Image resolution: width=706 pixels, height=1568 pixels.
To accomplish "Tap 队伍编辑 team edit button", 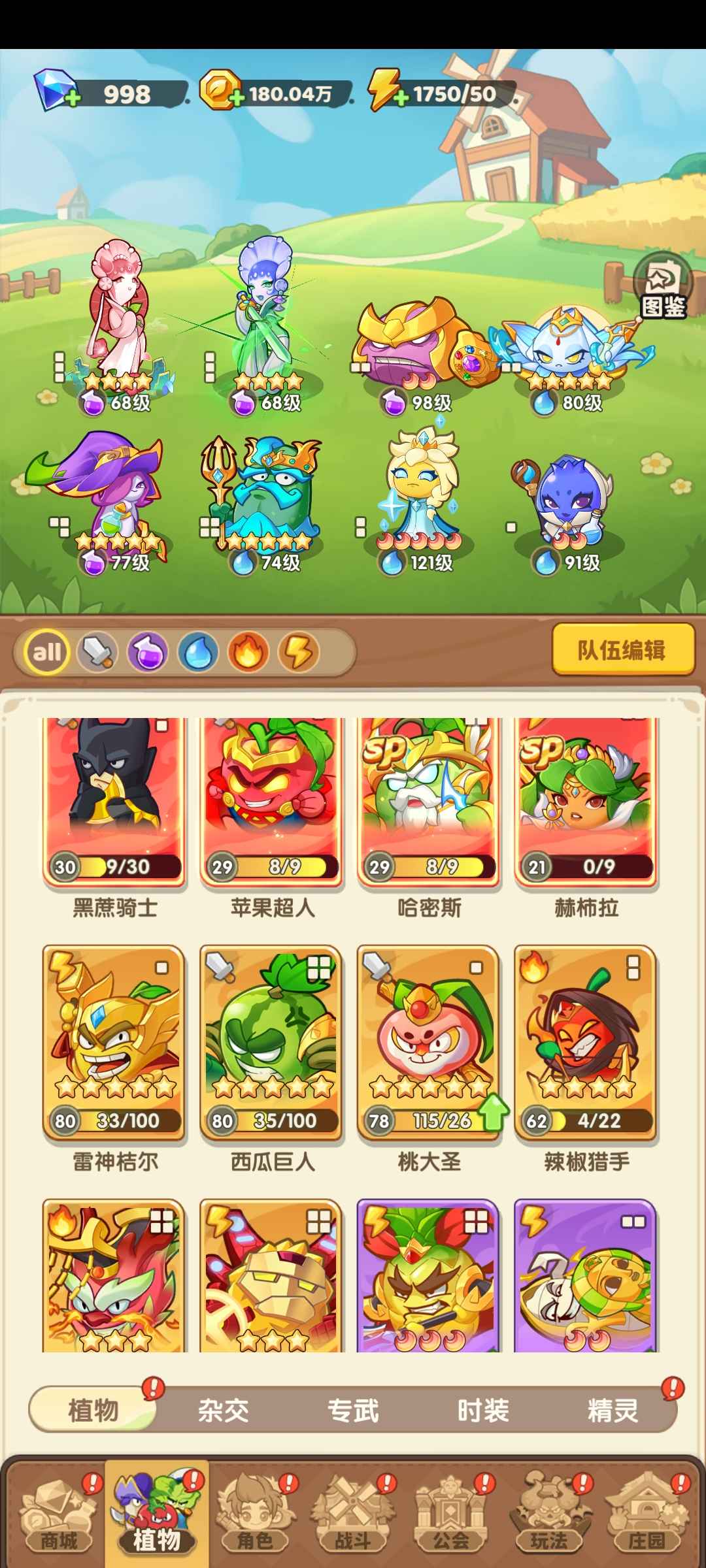I will [x=622, y=649].
